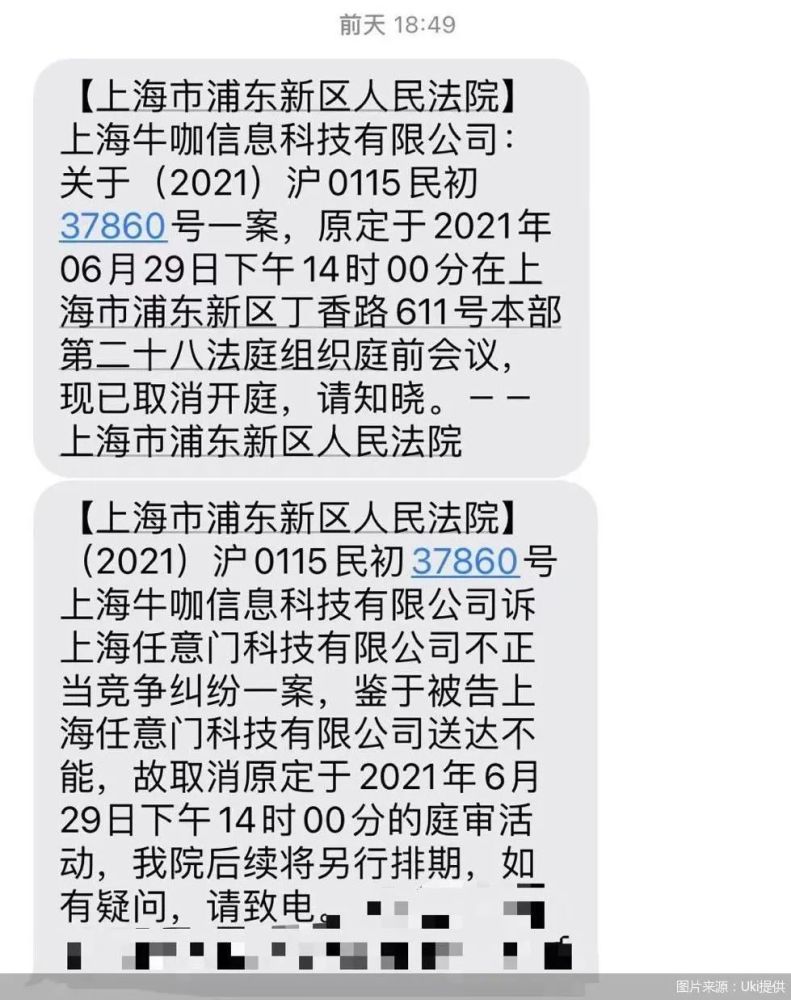Tap the 37860 link in the first message
The height and width of the screenshot is (1000, 791).
[x=113, y=226]
